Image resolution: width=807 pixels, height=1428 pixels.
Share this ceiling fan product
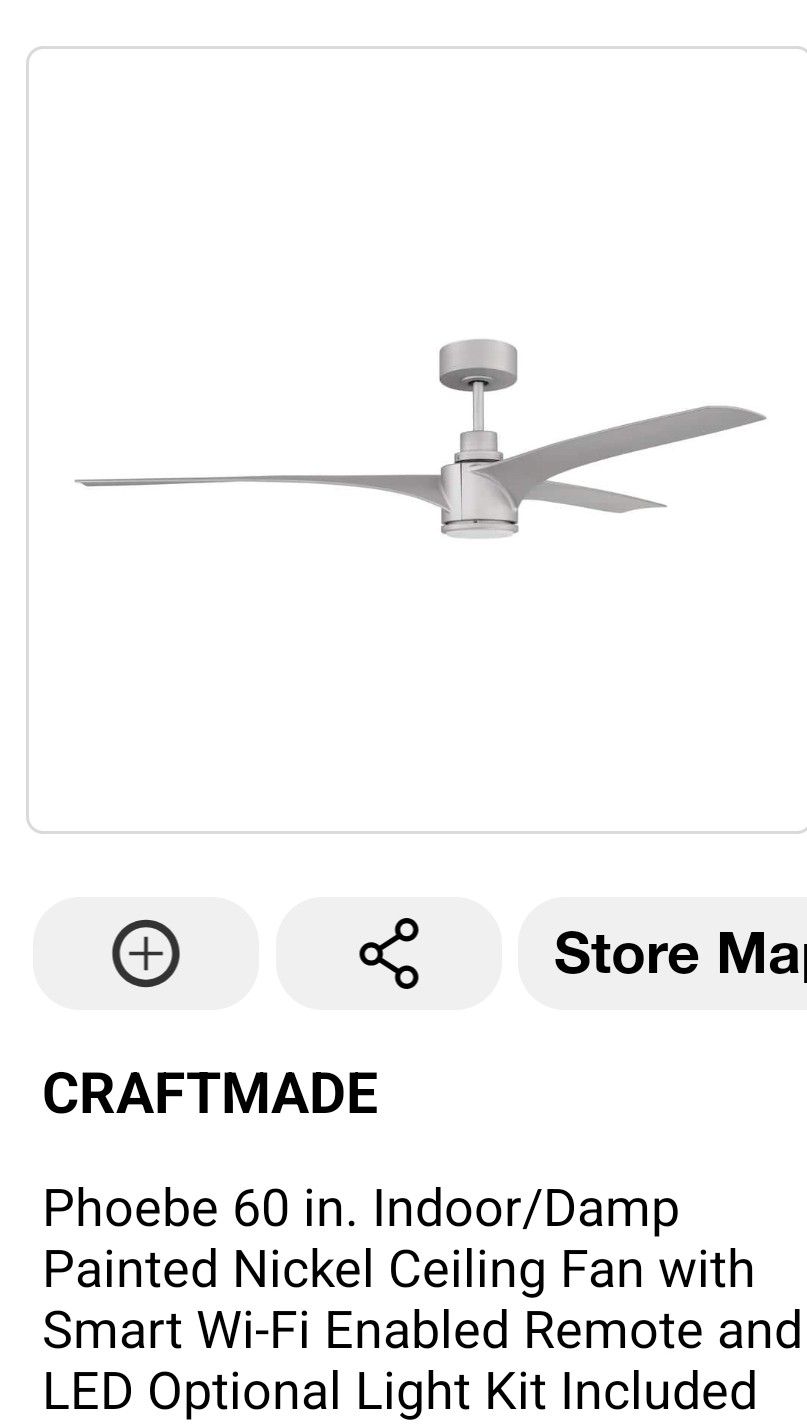(389, 953)
